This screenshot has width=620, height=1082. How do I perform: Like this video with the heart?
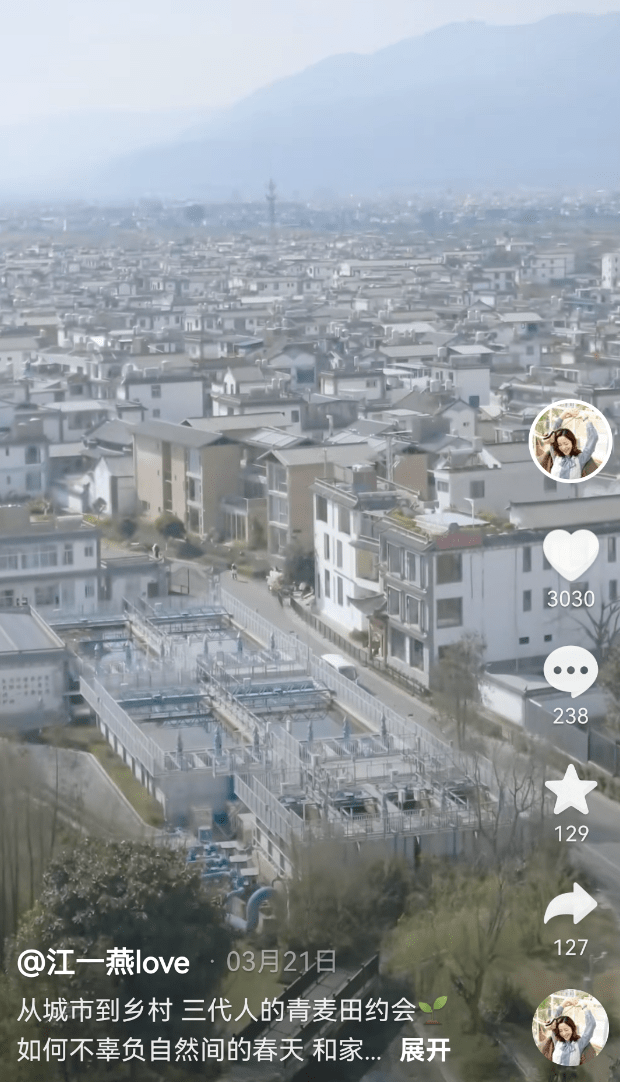click(x=570, y=554)
